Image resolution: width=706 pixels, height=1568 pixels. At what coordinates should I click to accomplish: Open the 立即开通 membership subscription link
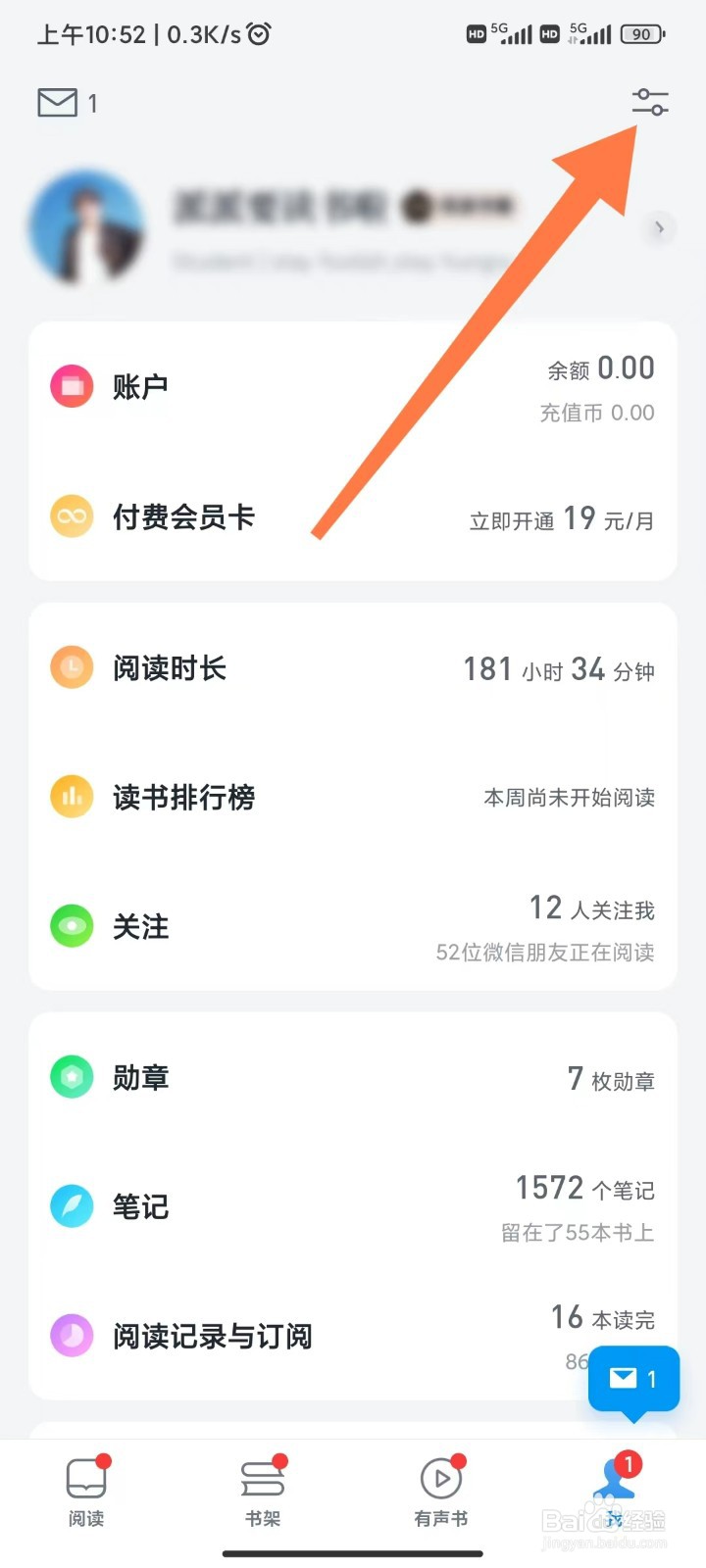[510, 519]
